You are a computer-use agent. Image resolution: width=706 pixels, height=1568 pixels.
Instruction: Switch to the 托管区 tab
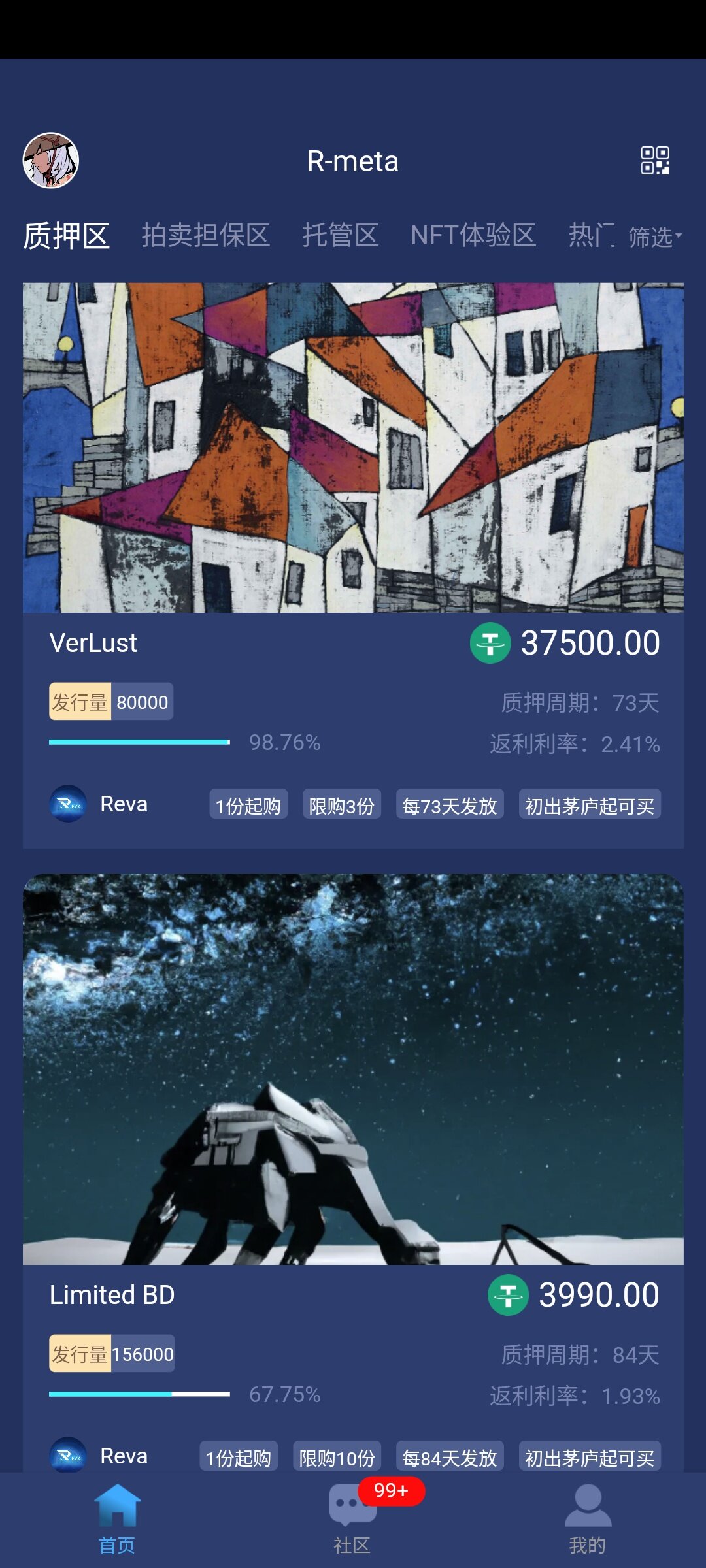340,235
